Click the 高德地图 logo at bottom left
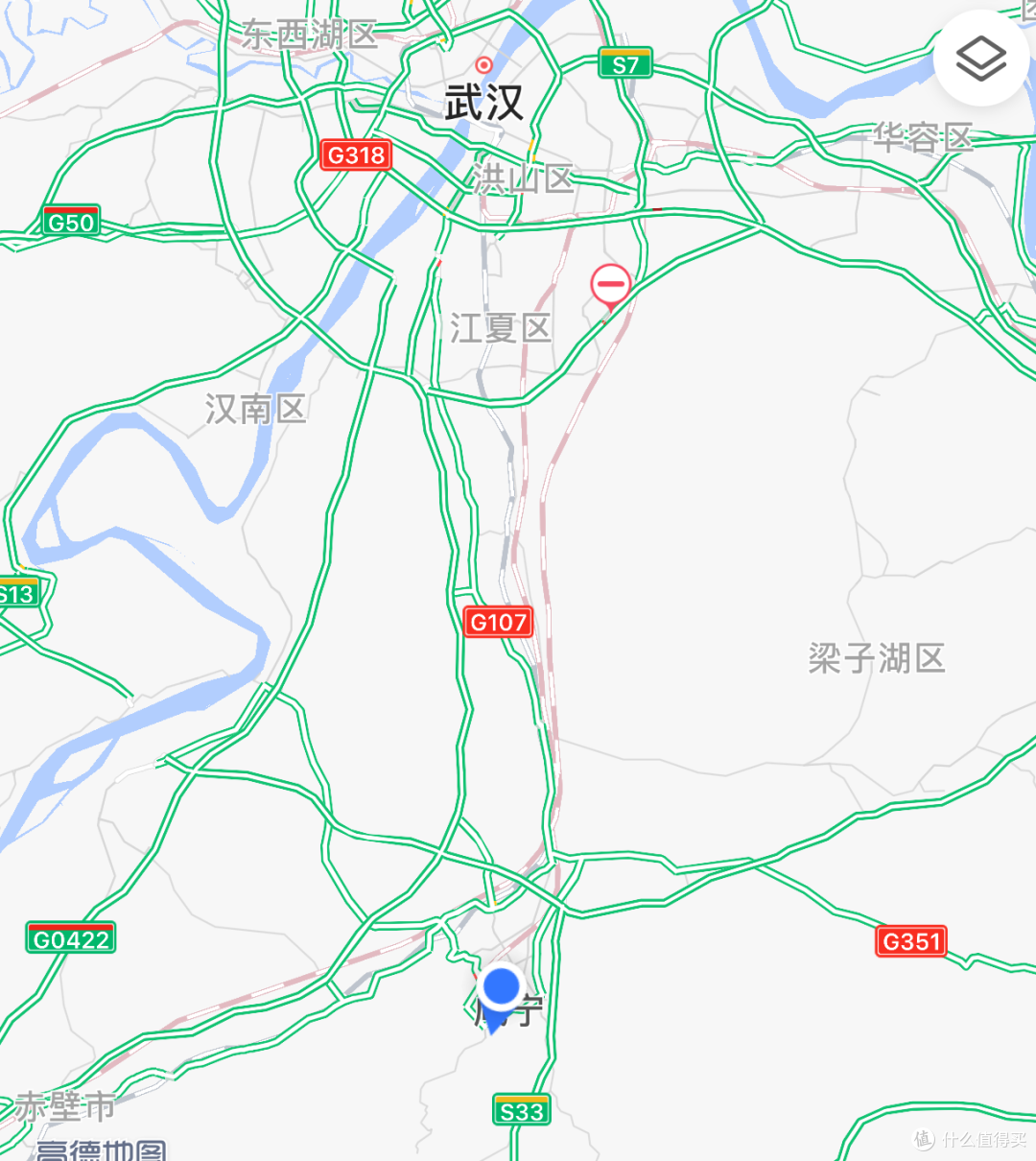 tap(101, 1149)
